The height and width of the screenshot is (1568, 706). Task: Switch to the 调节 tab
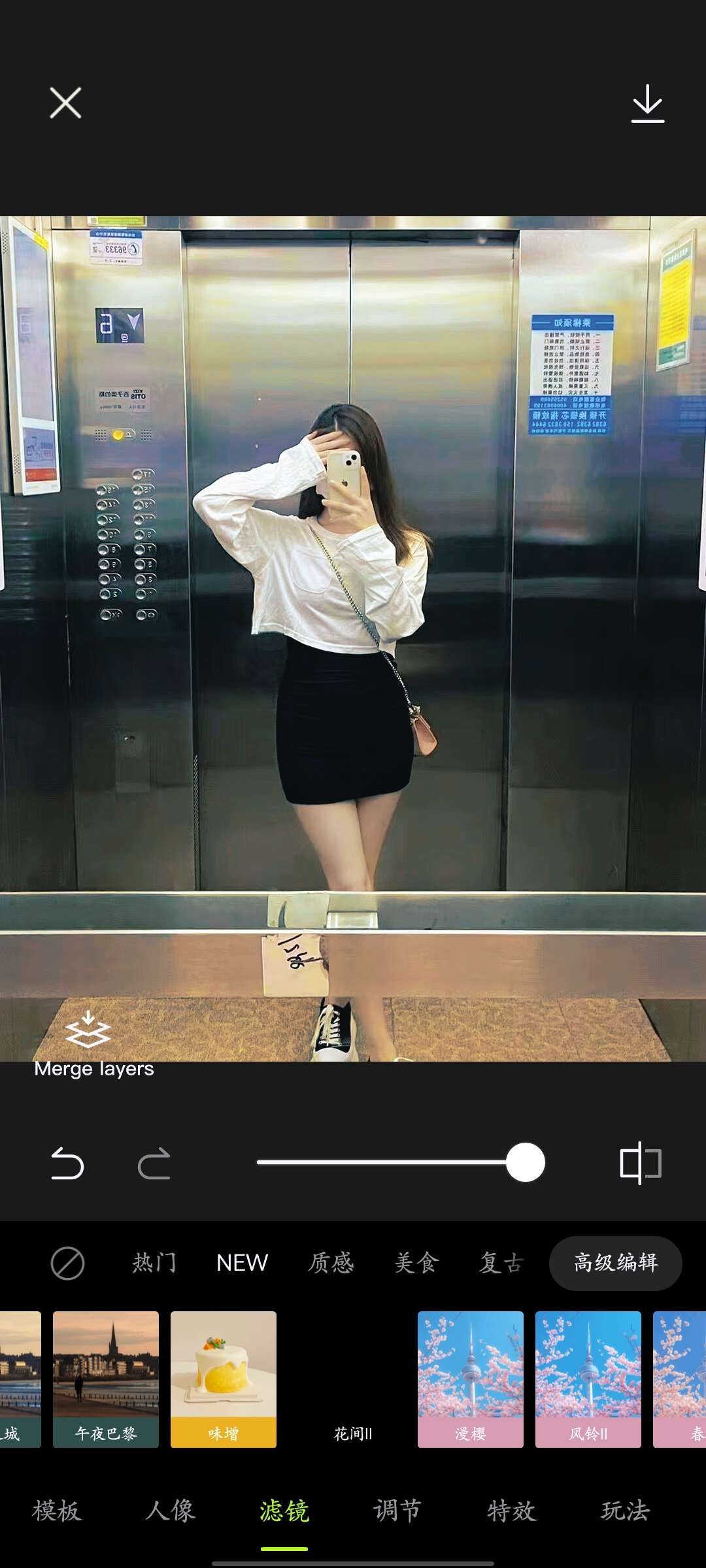(x=397, y=1511)
